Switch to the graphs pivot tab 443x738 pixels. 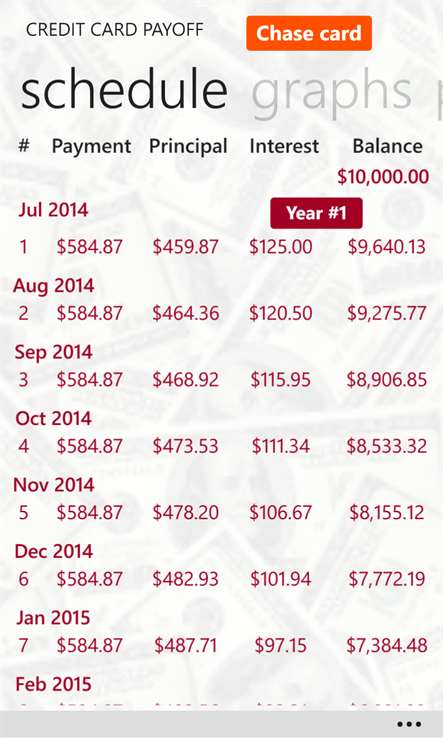click(332, 93)
